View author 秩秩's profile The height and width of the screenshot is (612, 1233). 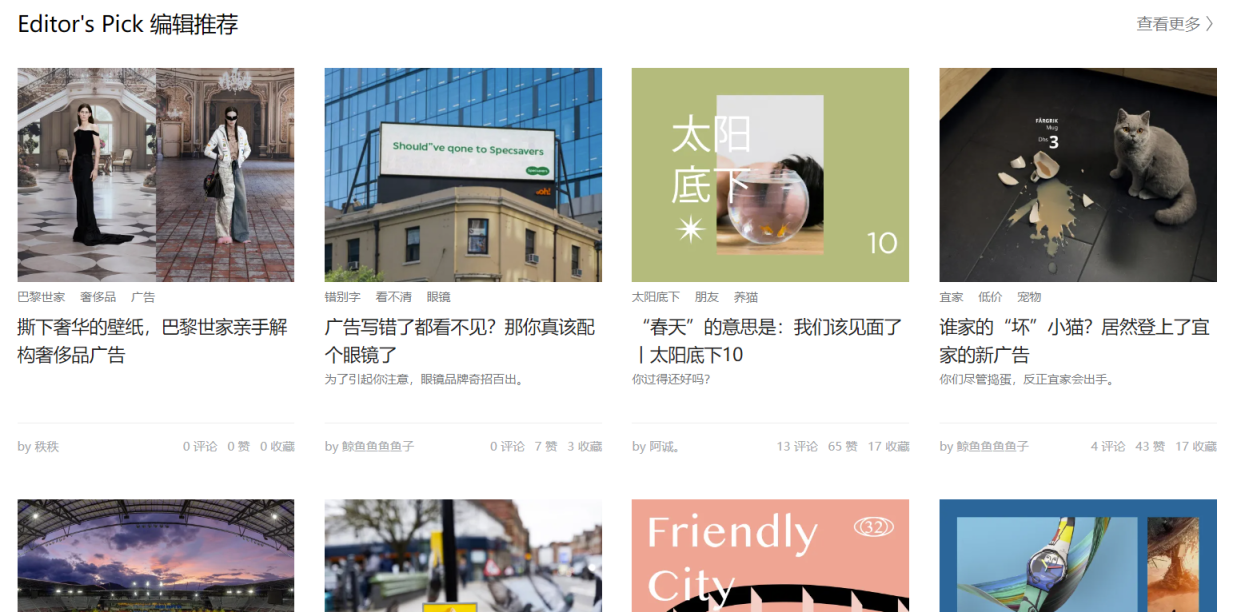click(x=47, y=447)
